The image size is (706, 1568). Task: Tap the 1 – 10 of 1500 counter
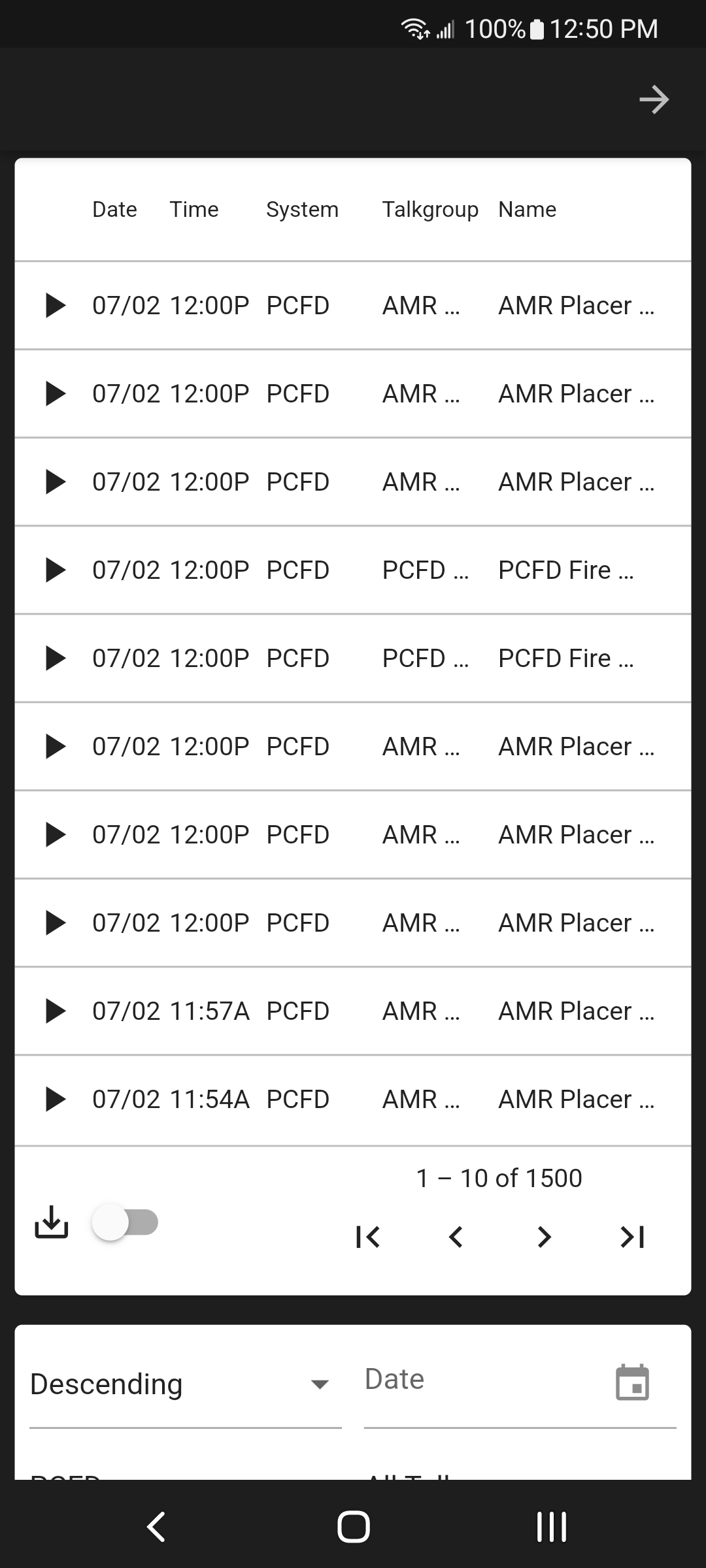tap(499, 1177)
